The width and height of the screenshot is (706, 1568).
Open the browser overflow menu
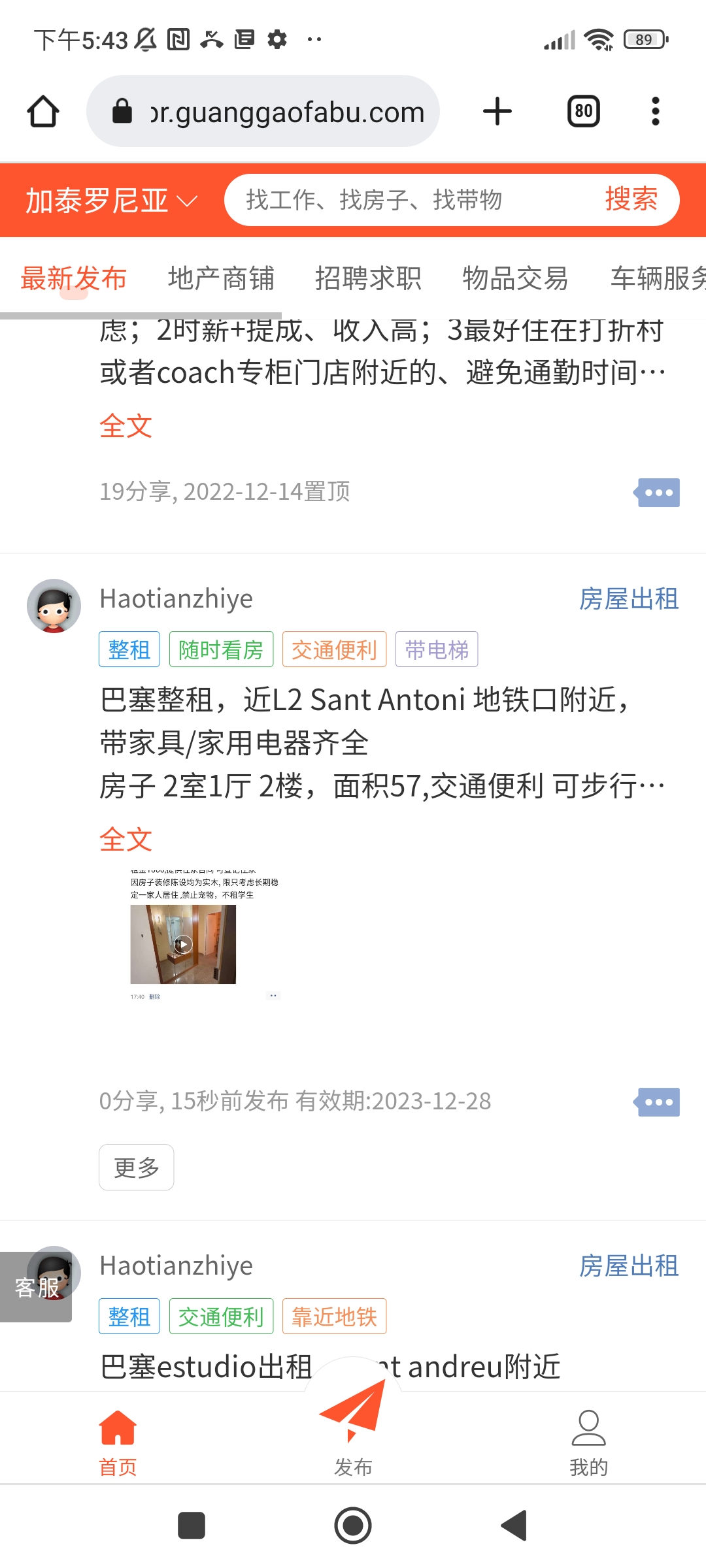point(655,110)
